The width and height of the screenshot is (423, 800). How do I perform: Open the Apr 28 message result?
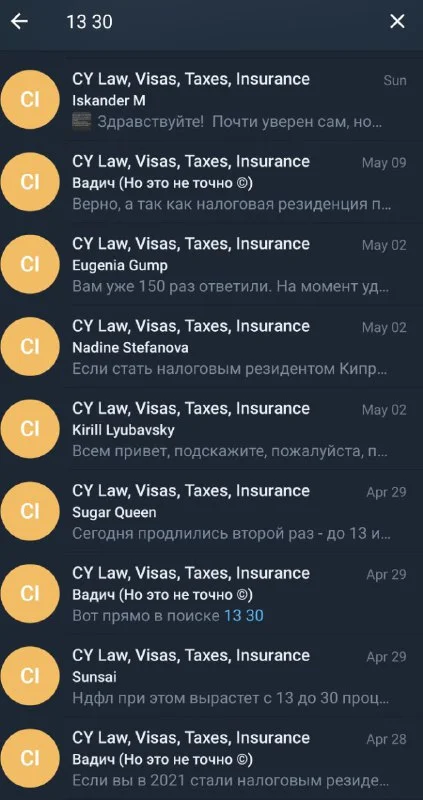pyautogui.click(x=211, y=759)
